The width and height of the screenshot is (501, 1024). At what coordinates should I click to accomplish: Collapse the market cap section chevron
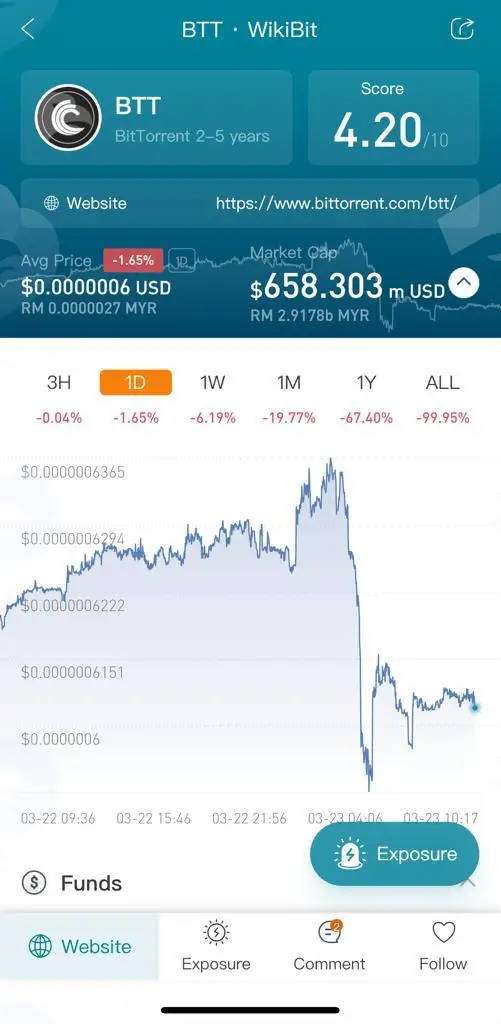pos(464,283)
